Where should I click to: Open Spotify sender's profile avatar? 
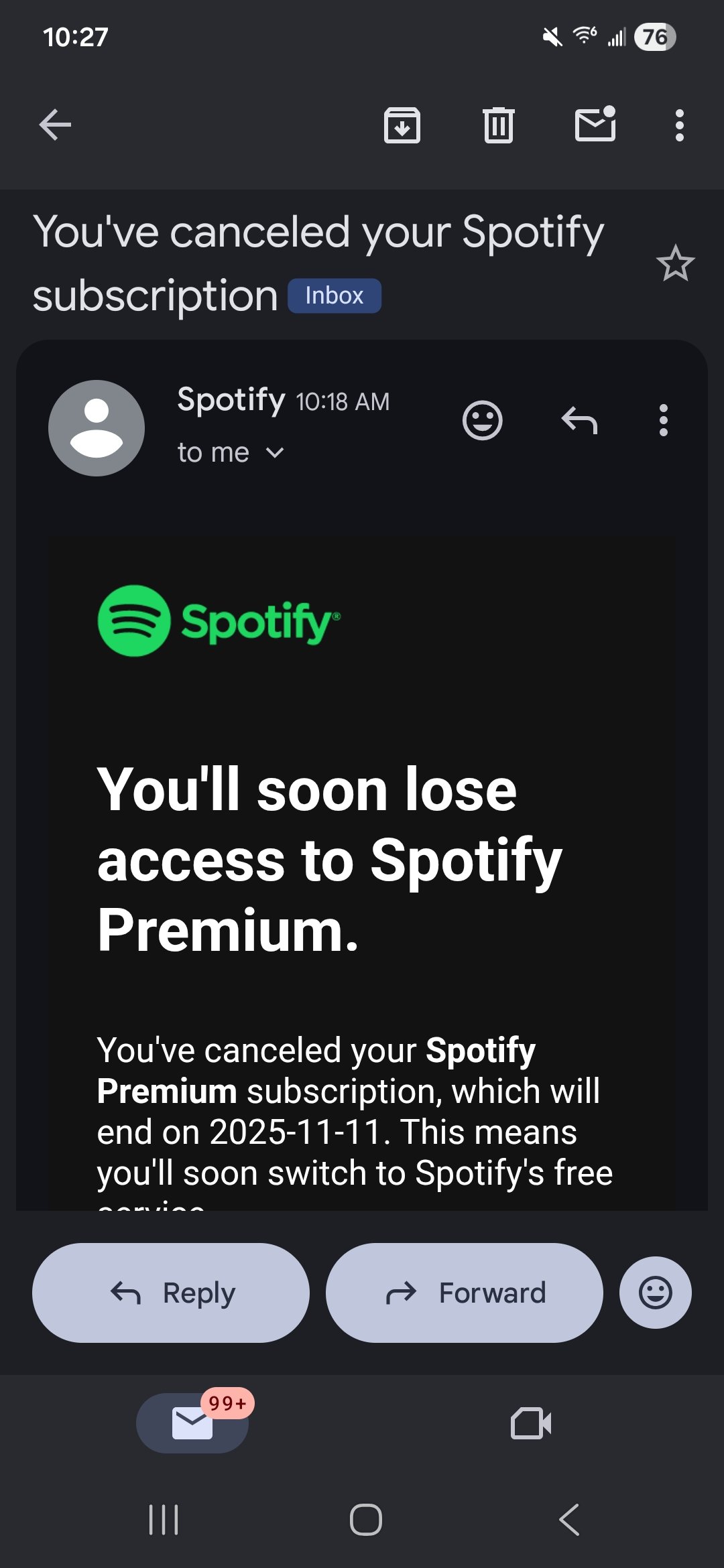tap(97, 428)
